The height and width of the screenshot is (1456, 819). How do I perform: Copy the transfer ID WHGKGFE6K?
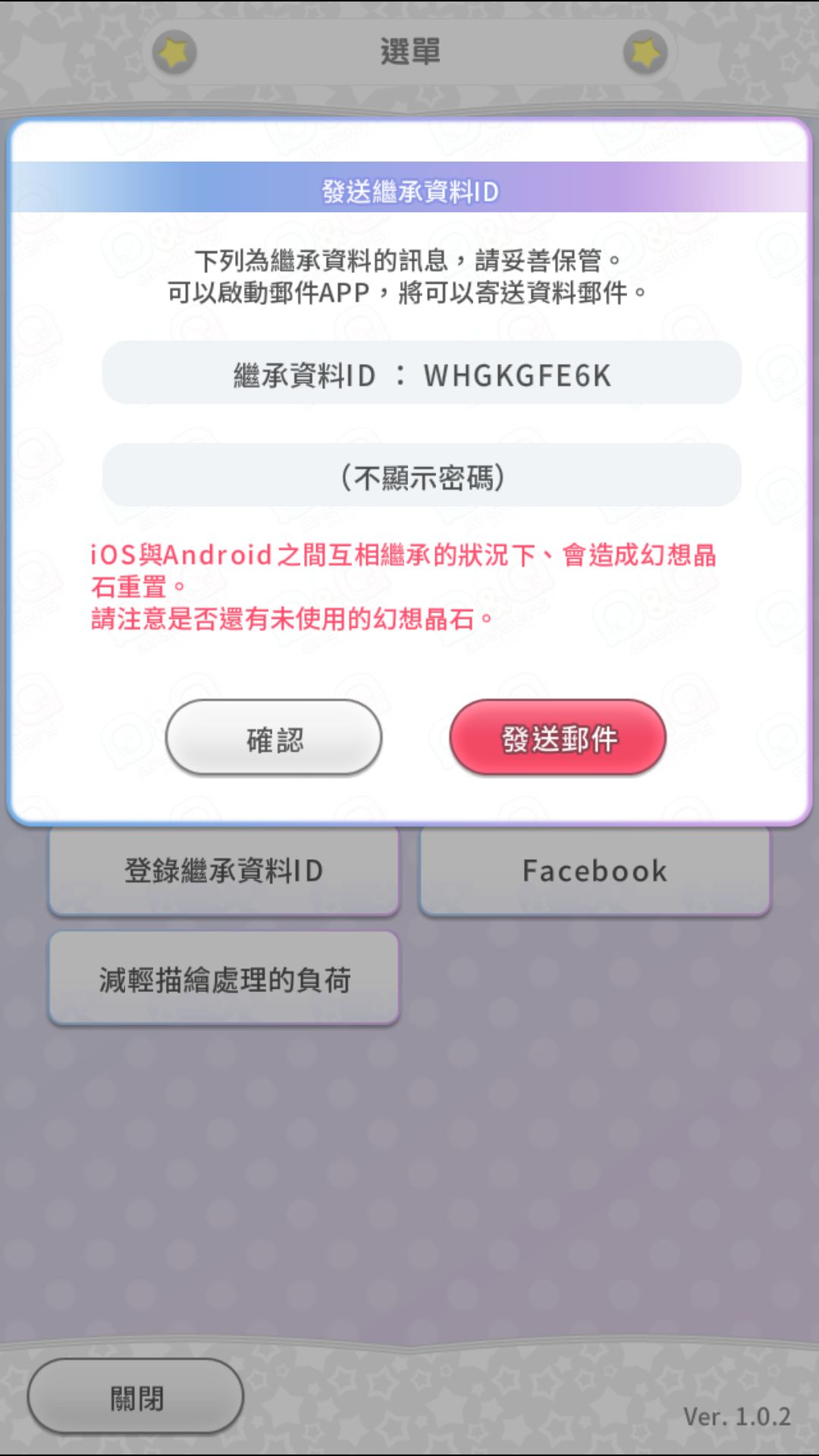(519, 373)
